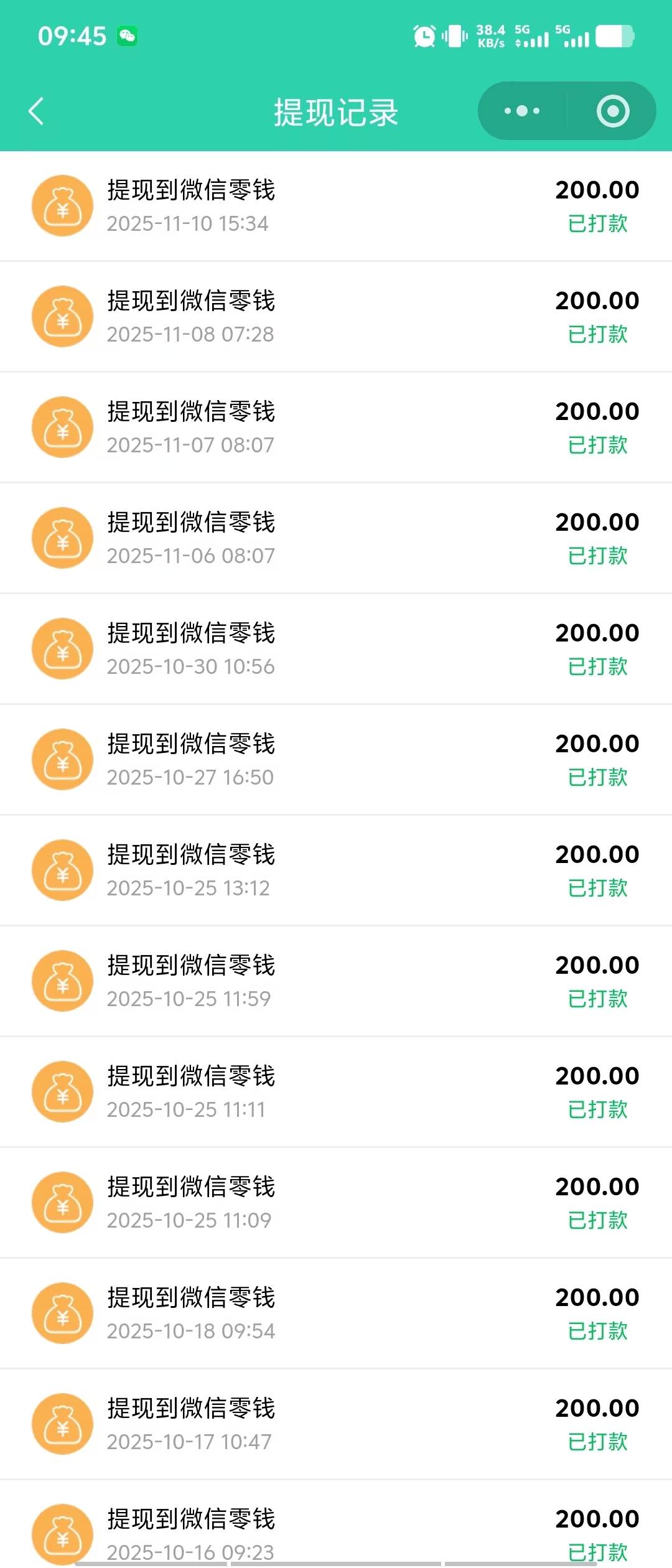Tap 200.00 amount on the 2025-10-17 record
Image resolution: width=672 pixels, height=1568 pixels.
click(x=597, y=1407)
